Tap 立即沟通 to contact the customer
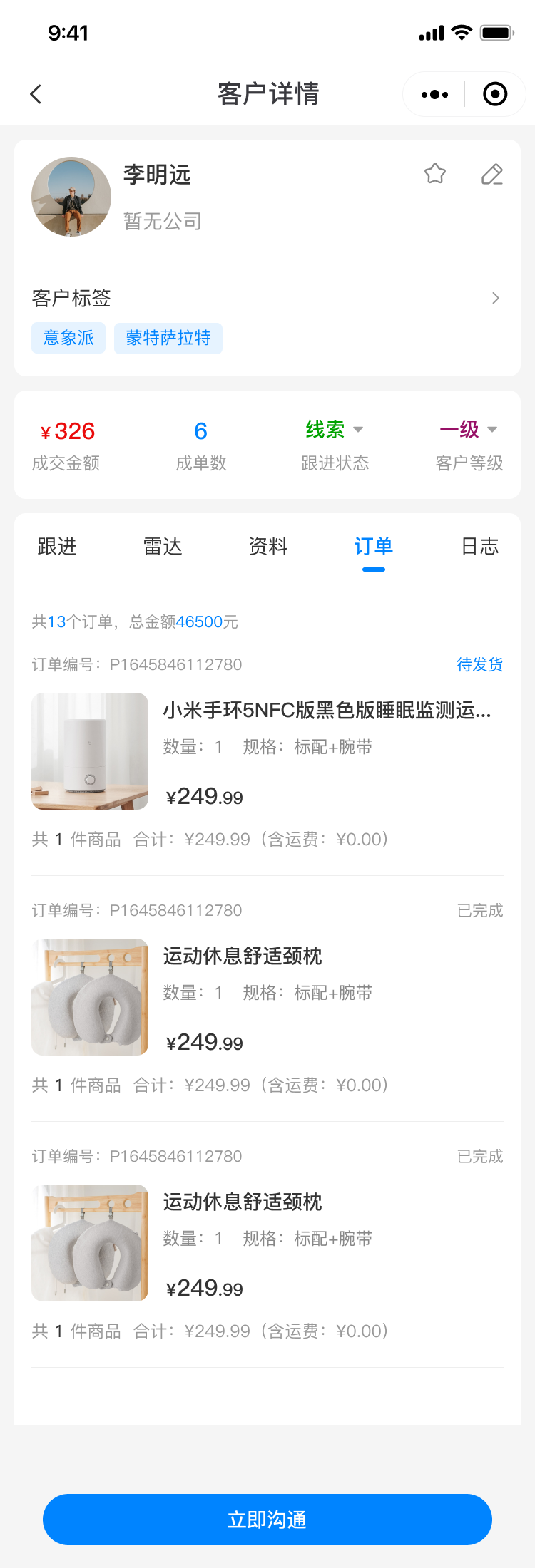This screenshot has width=535, height=1568. pyautogui.click(x=267, y=1520)
